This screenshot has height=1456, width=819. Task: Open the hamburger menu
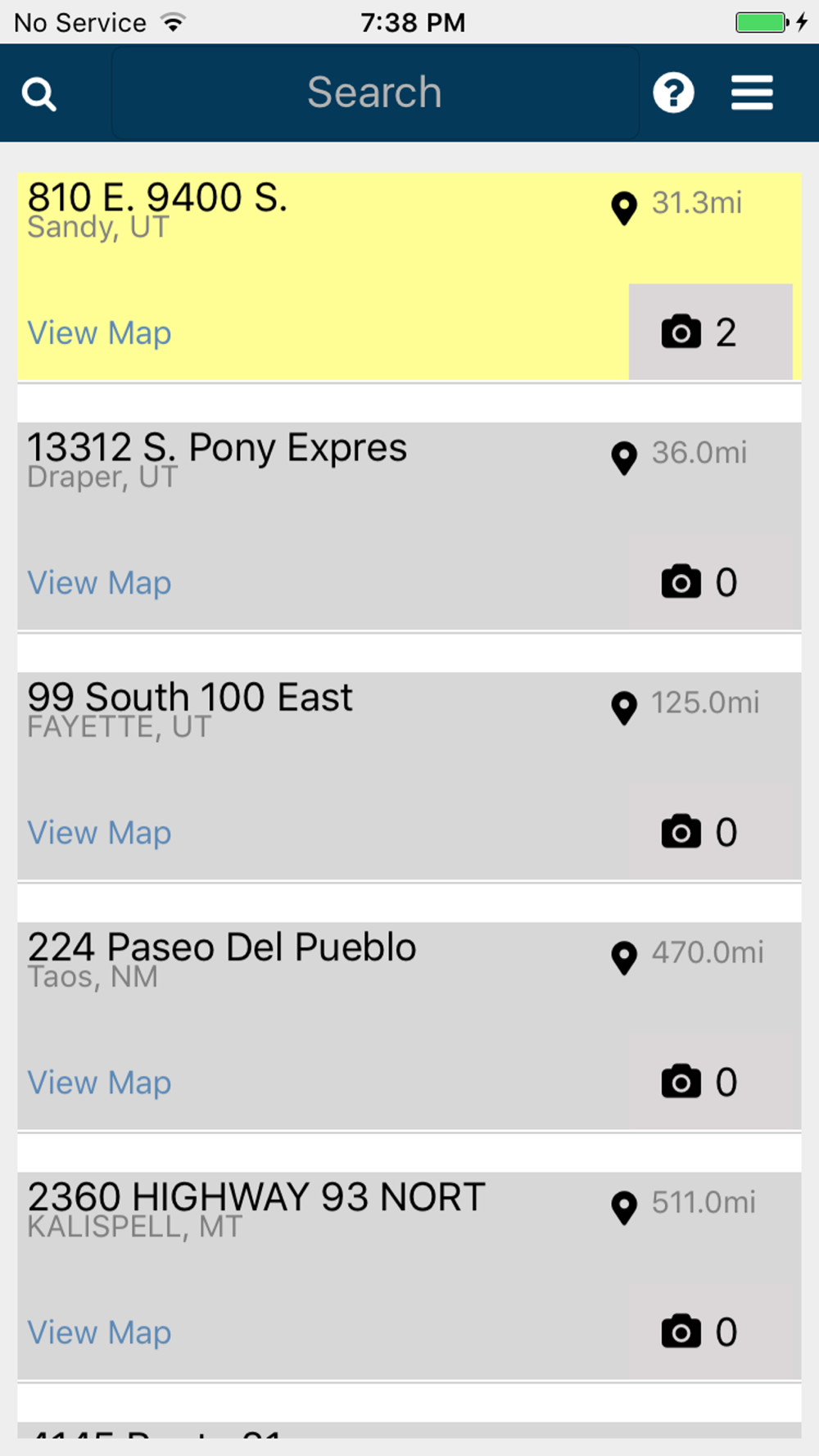click(752, 93)
